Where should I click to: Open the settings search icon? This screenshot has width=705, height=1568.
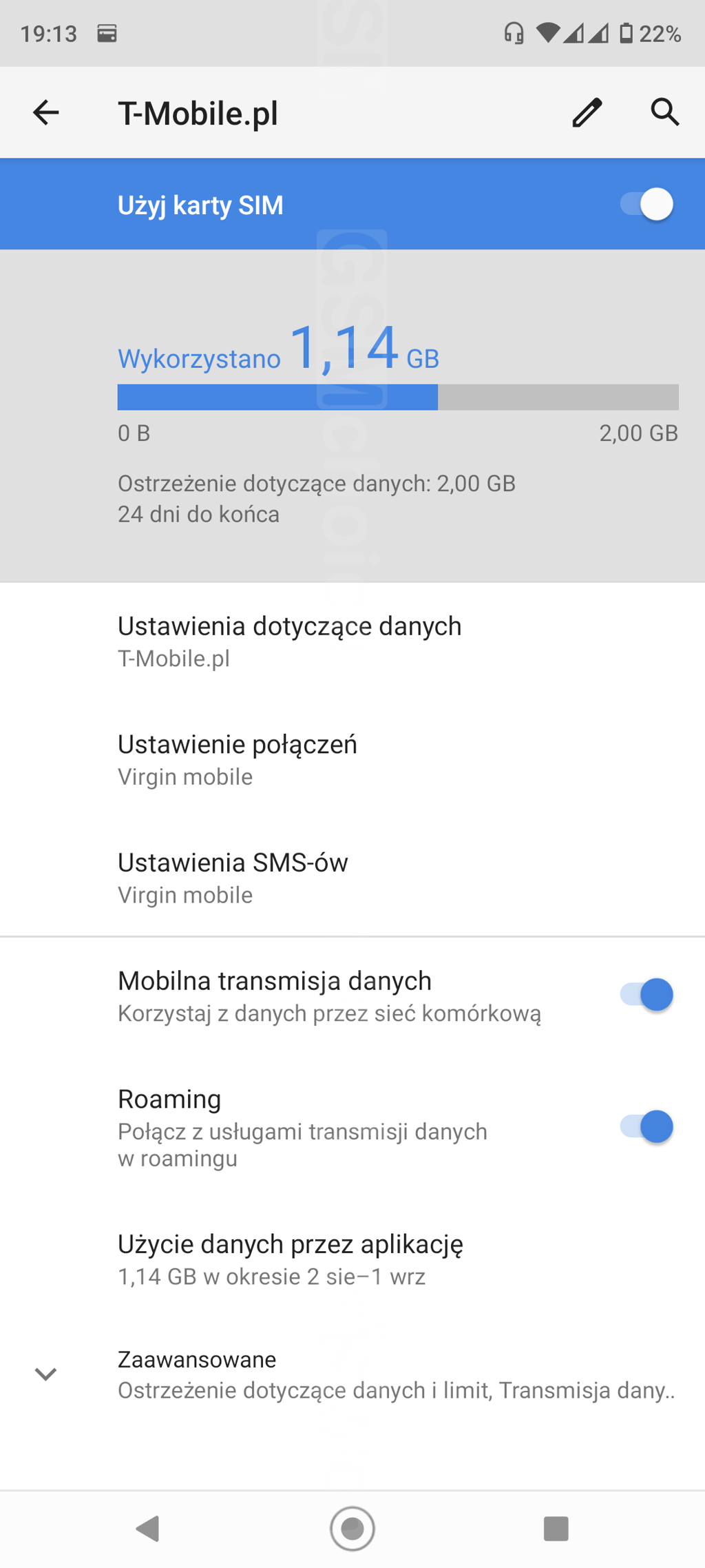pyautogui.click(x=665, y=112)
